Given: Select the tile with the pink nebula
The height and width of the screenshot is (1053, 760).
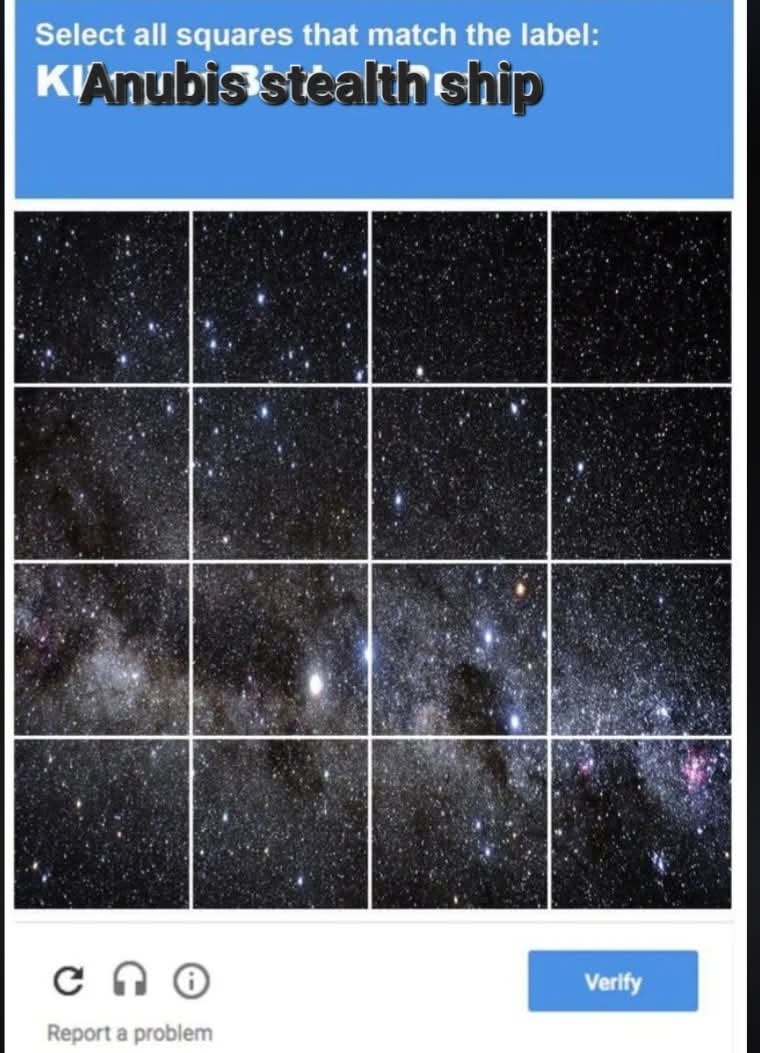Looking at the screenshot, I should coord(641,824).
